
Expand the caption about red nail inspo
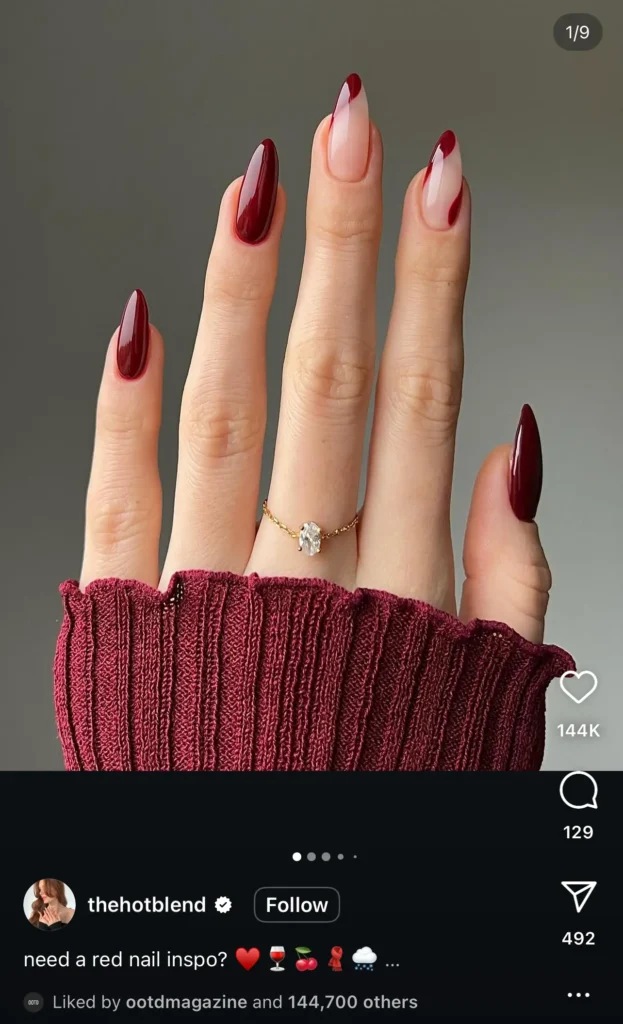point(392,961)
